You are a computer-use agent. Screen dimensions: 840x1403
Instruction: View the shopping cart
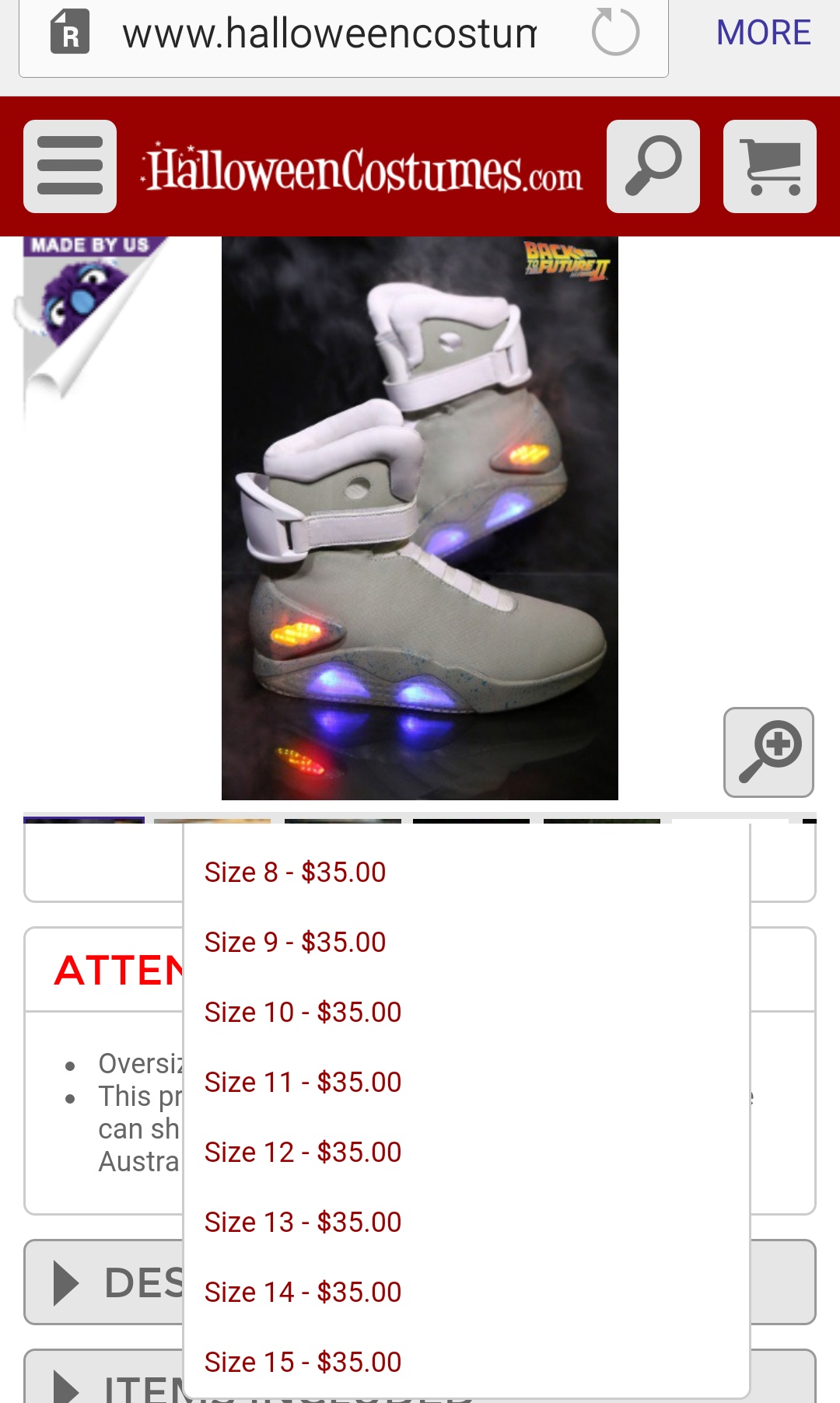(x=770, y=166)
